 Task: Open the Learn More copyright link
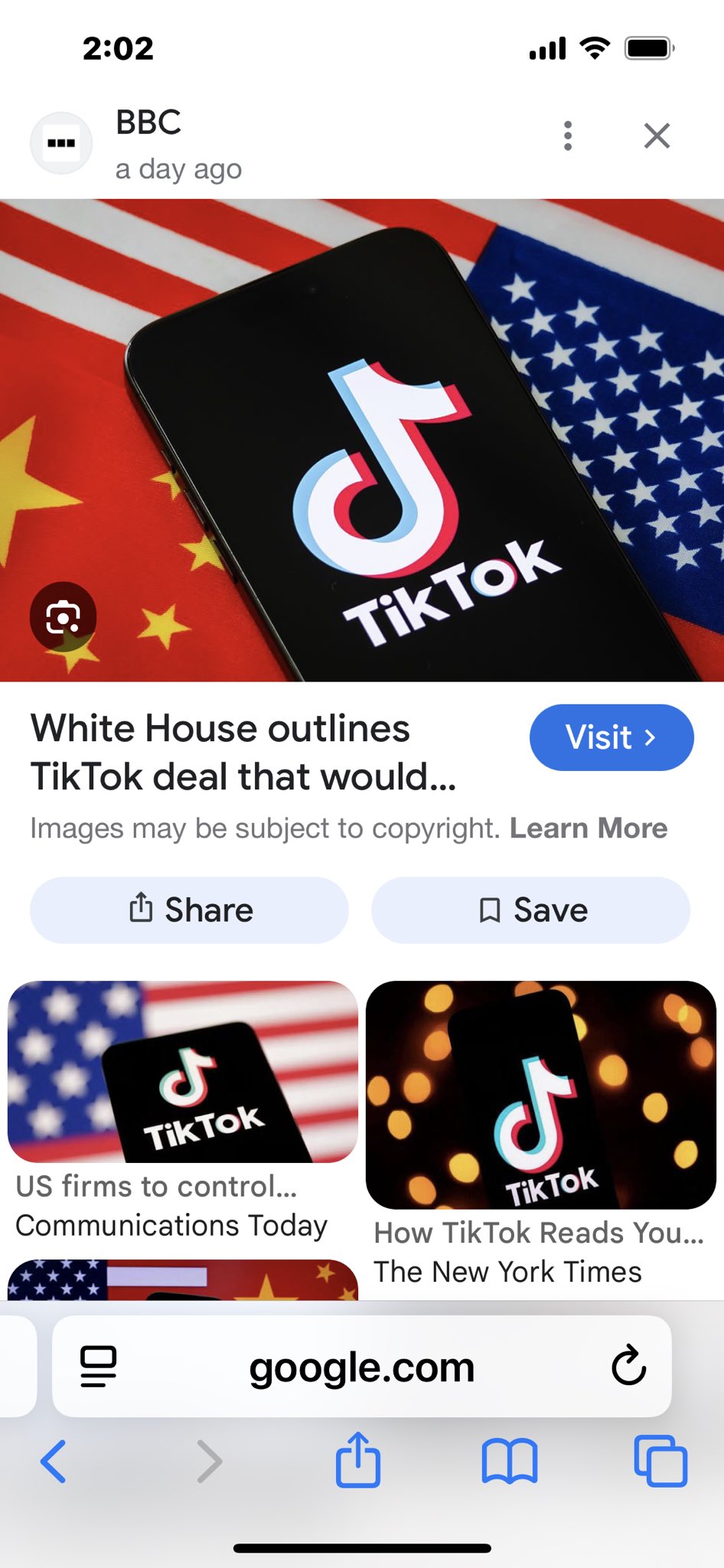[x=589, y=828]
